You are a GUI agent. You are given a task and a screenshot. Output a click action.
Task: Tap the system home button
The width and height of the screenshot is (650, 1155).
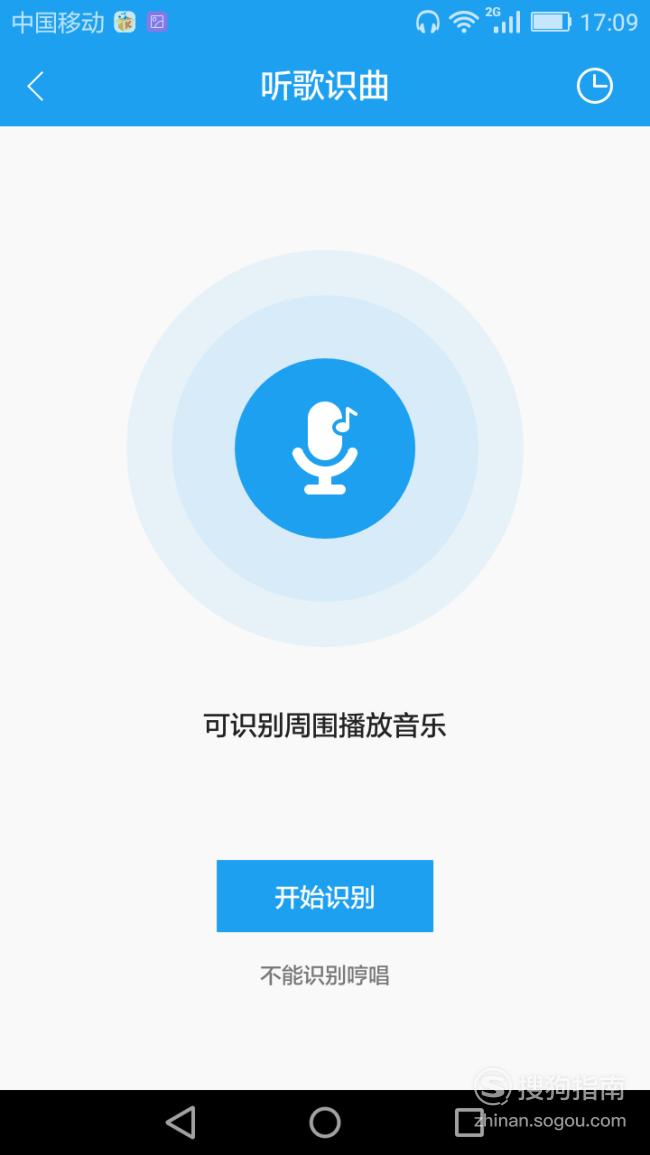click(325, 1123)
